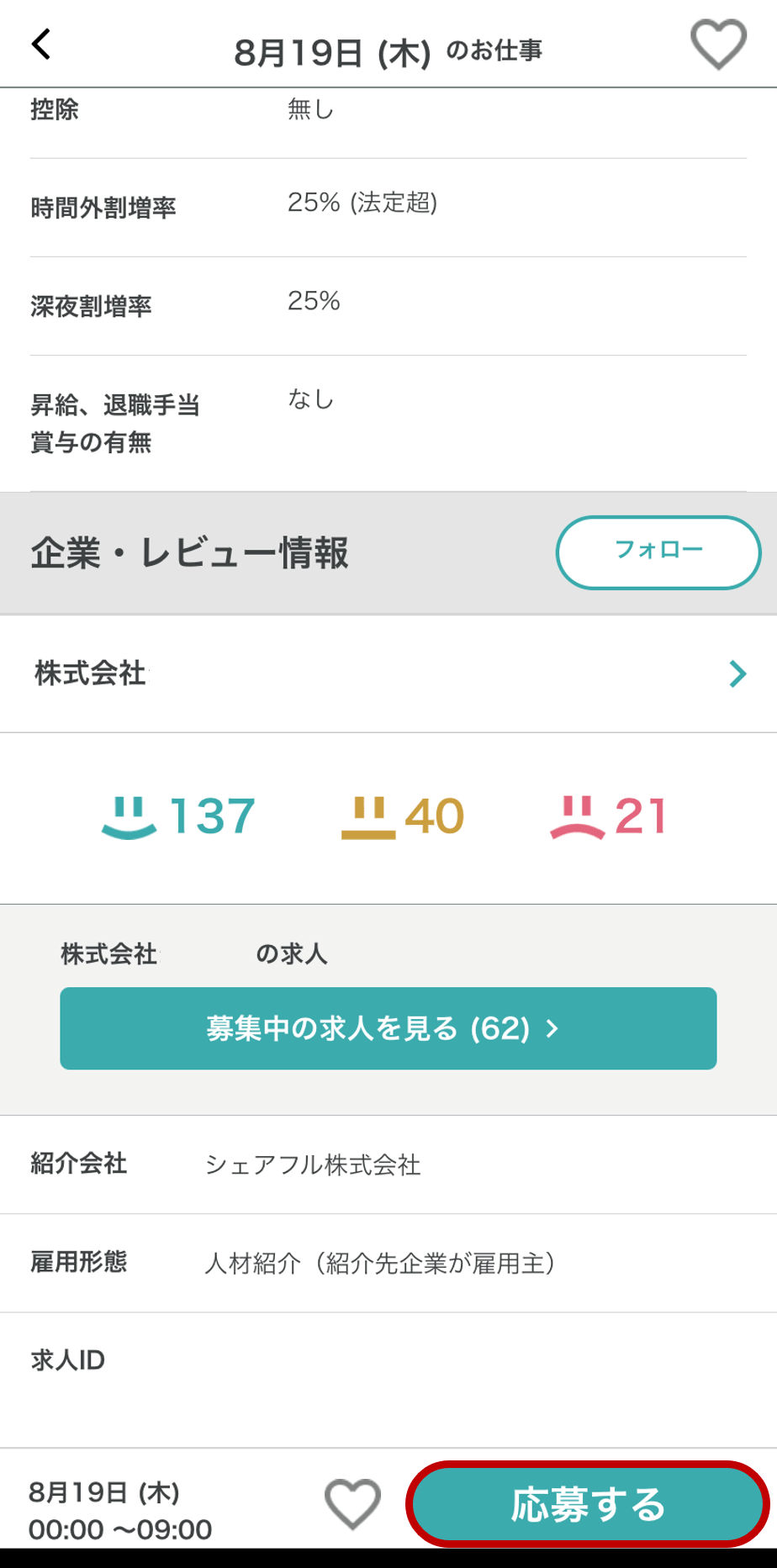Expand 募集中の求人を見る job listings
This screenshot has width=777, height=1568.
coord(388,1027)
